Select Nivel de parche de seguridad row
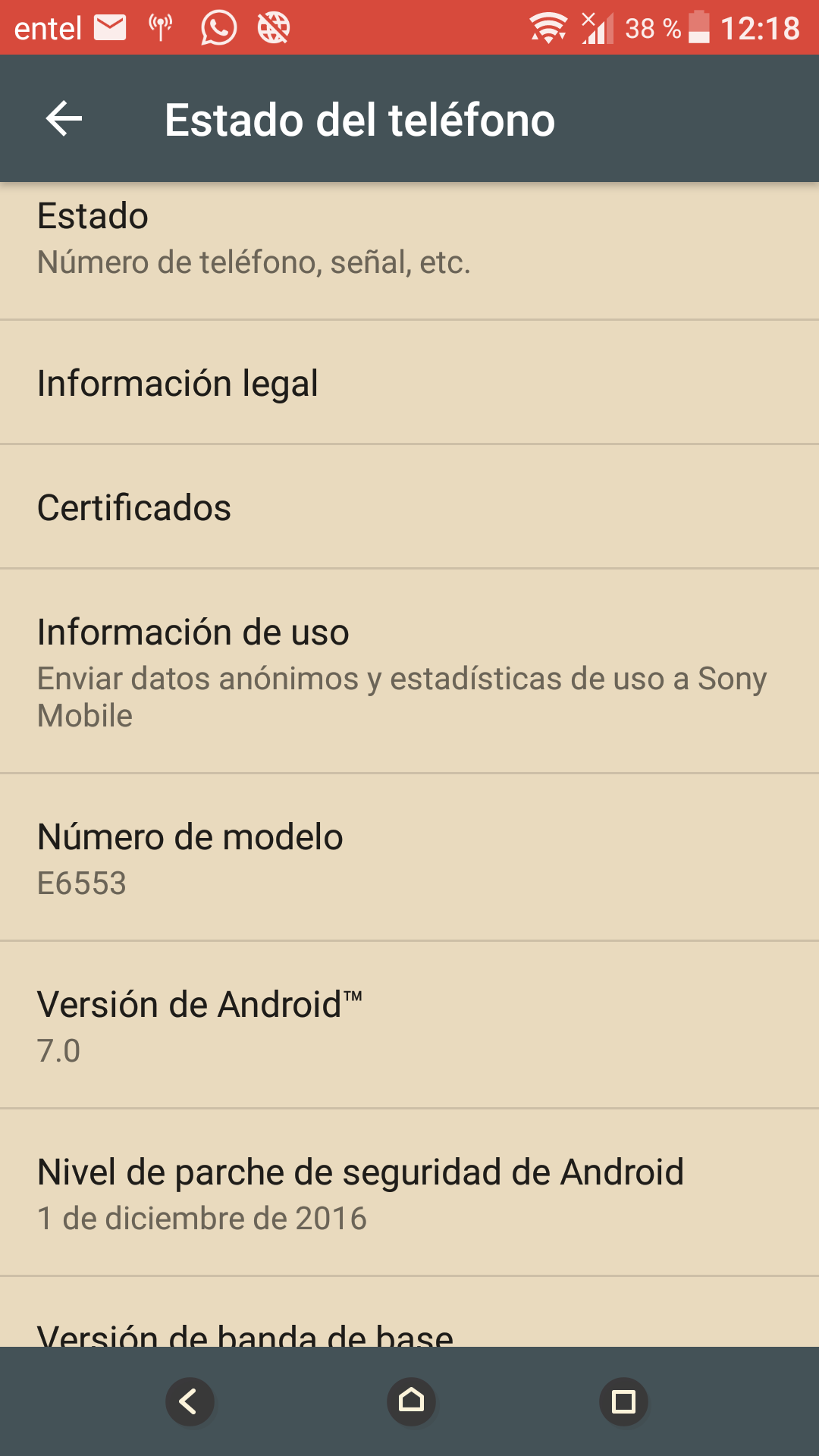Image resolution: width=819 pixels, height=1456 pixels. pyautogui.click(x=409, y=1194)
